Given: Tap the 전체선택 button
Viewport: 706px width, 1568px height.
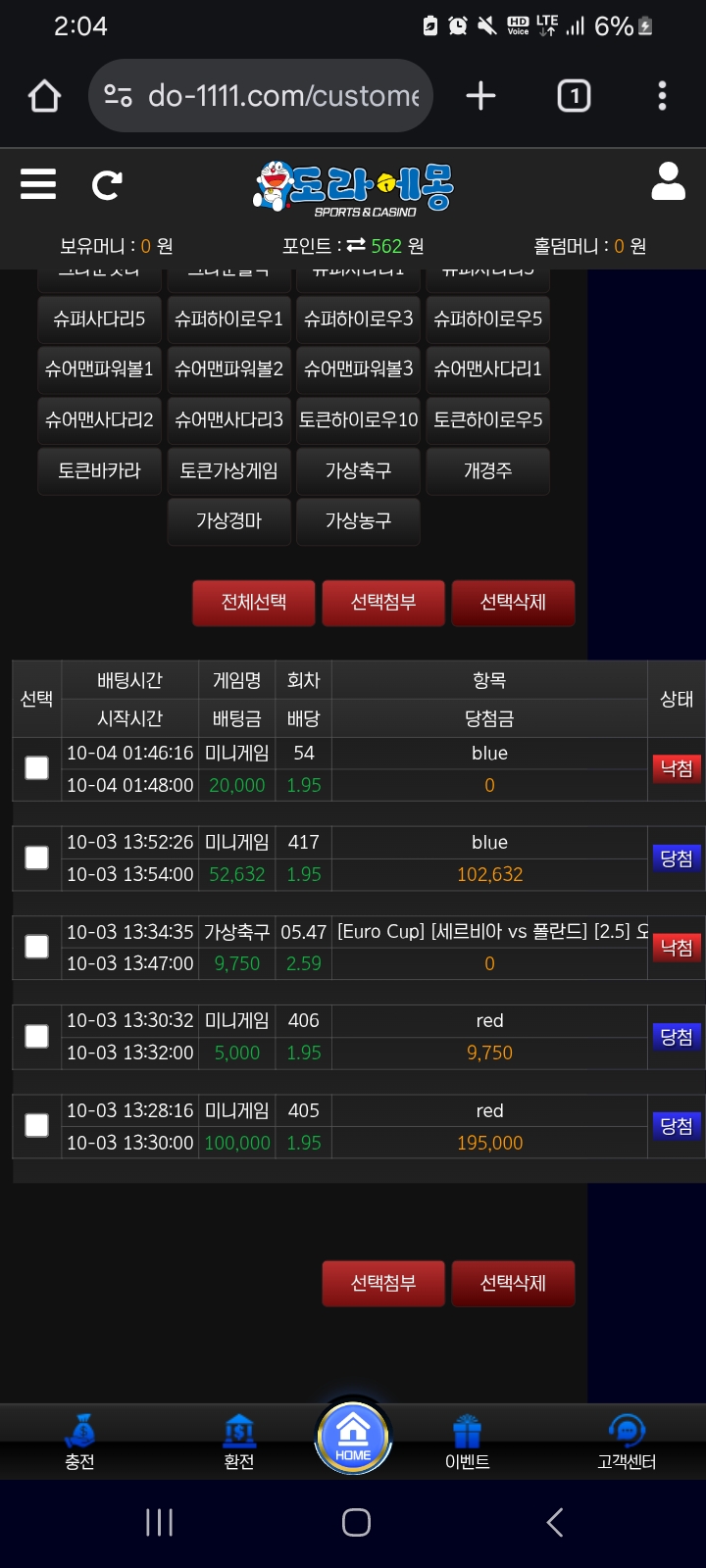Looking at the screenshot, I should [254, 603].
